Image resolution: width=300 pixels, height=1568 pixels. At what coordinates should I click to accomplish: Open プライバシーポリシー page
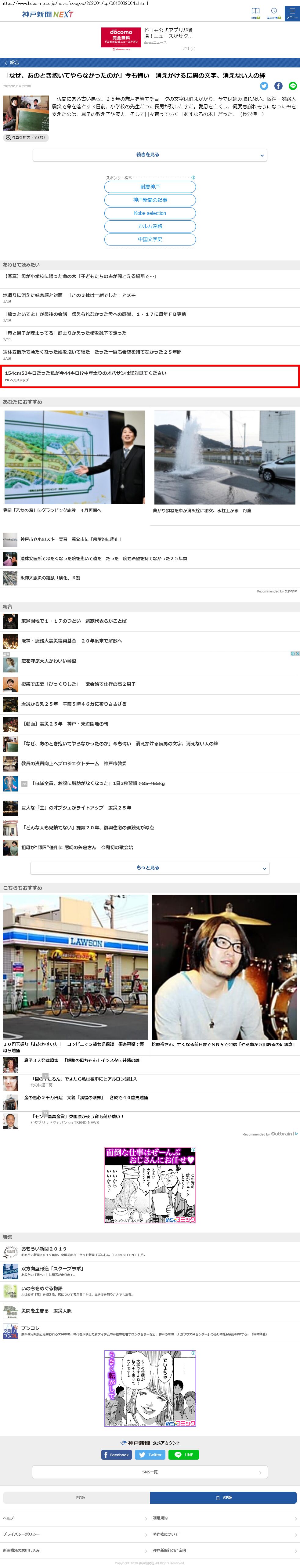[21, 1534]
